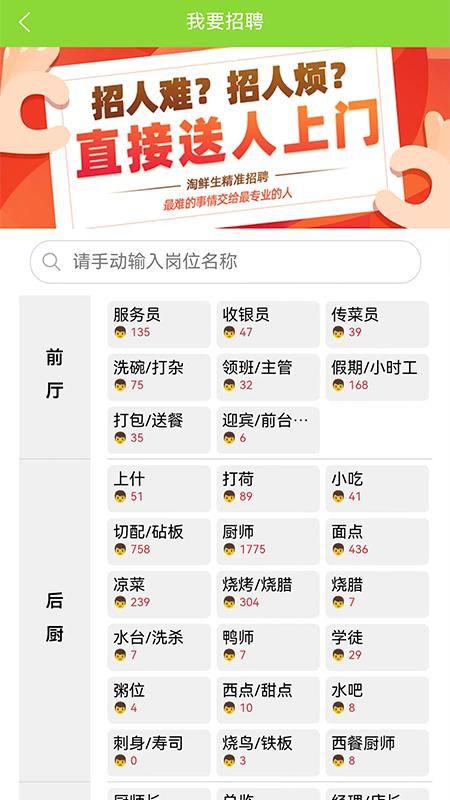Choose 西餐厨师 position
Image resolution: width=450 pixels, height=800 pixels.
(x=377, y=753)
